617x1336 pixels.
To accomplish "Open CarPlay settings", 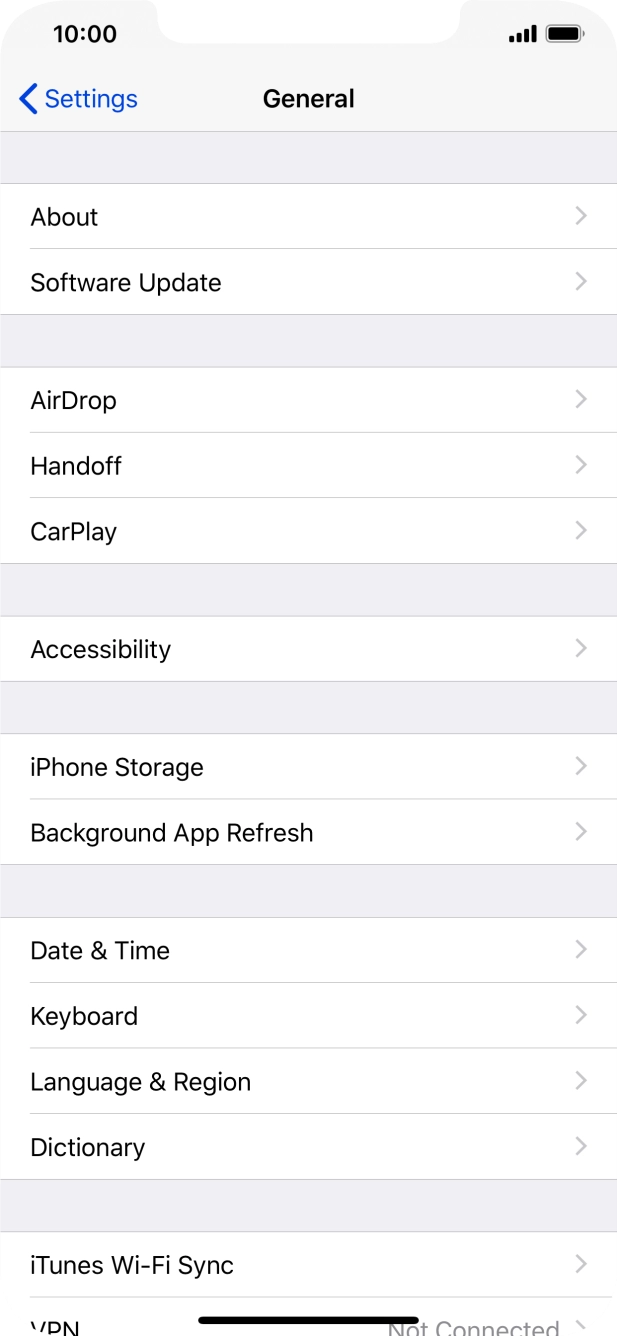I will click(308, 531).
